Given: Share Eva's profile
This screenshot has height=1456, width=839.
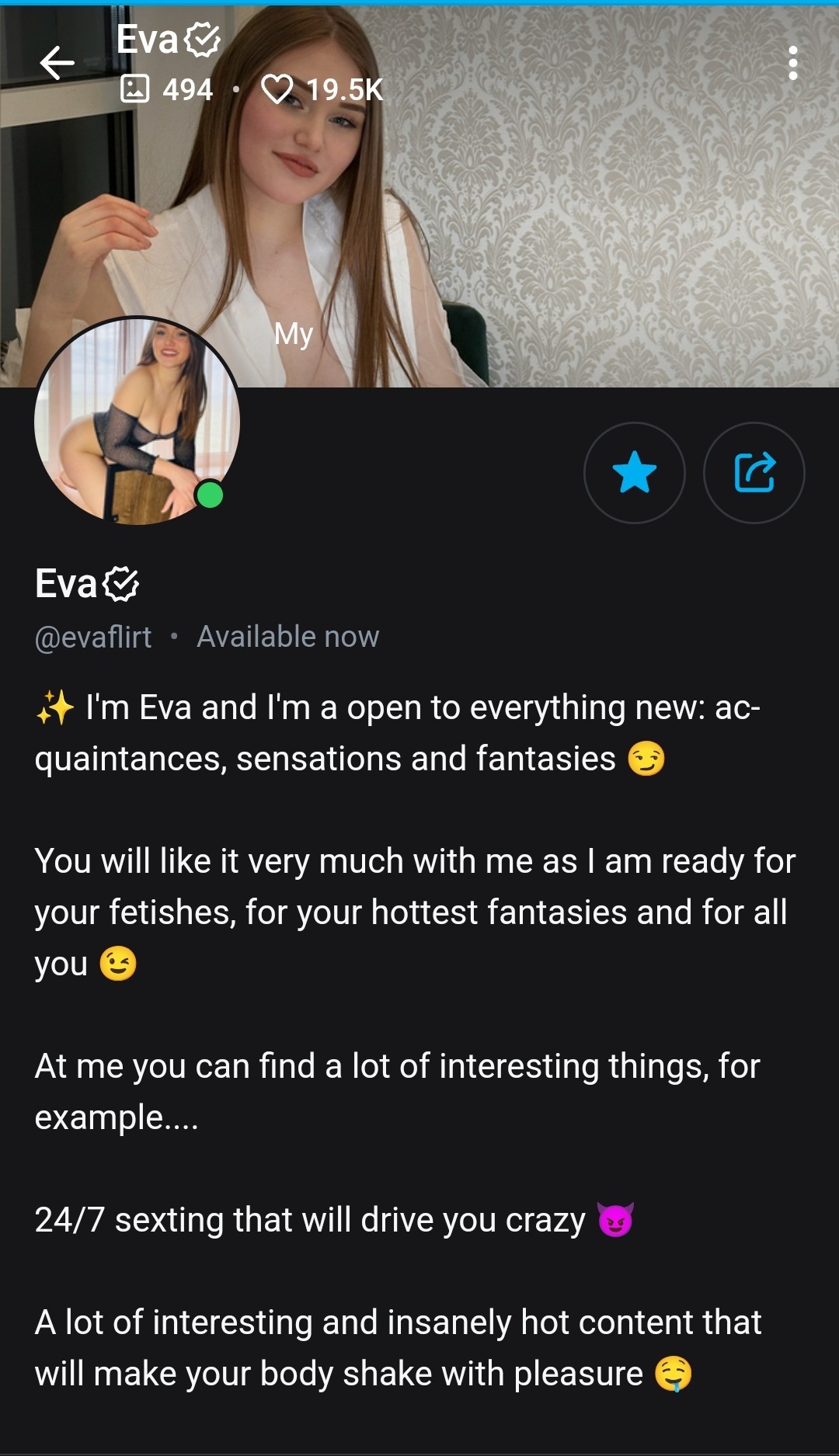Looking at the screenshot, I should (x=754, y=472).
